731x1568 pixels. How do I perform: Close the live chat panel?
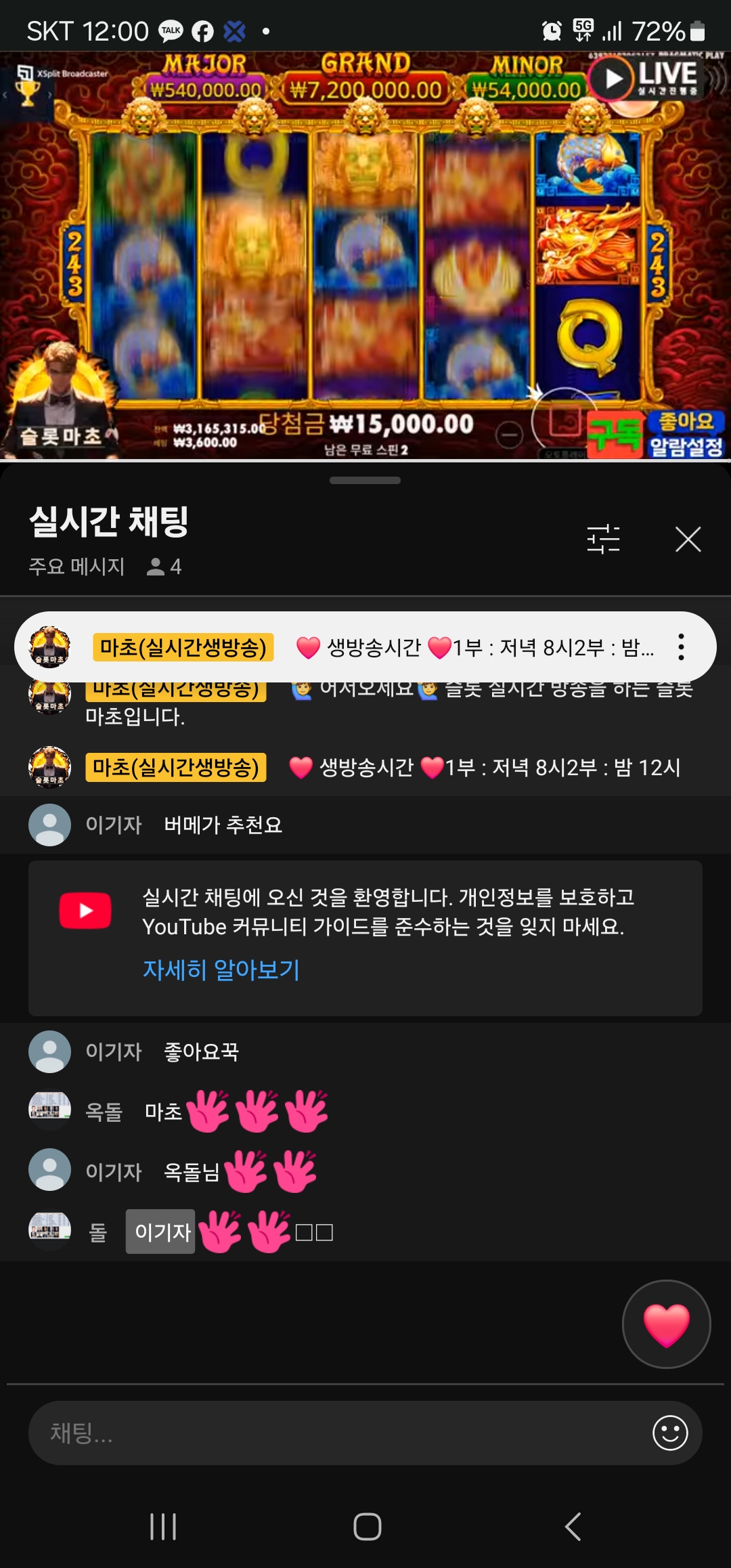[688, 540]
